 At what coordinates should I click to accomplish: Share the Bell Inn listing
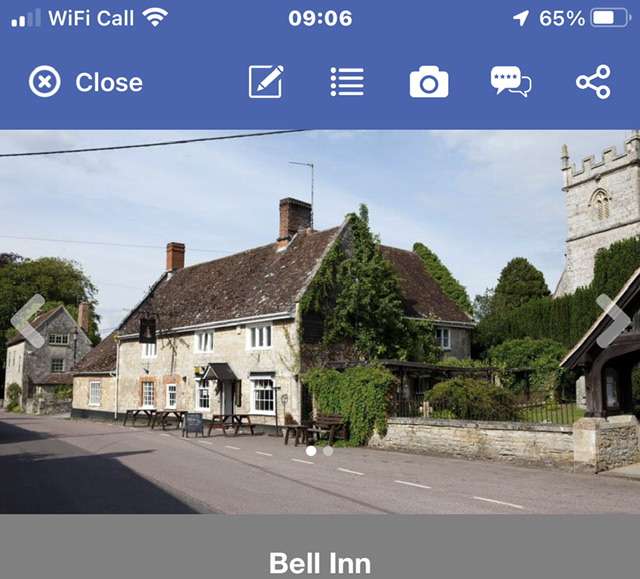coord(593,82)
